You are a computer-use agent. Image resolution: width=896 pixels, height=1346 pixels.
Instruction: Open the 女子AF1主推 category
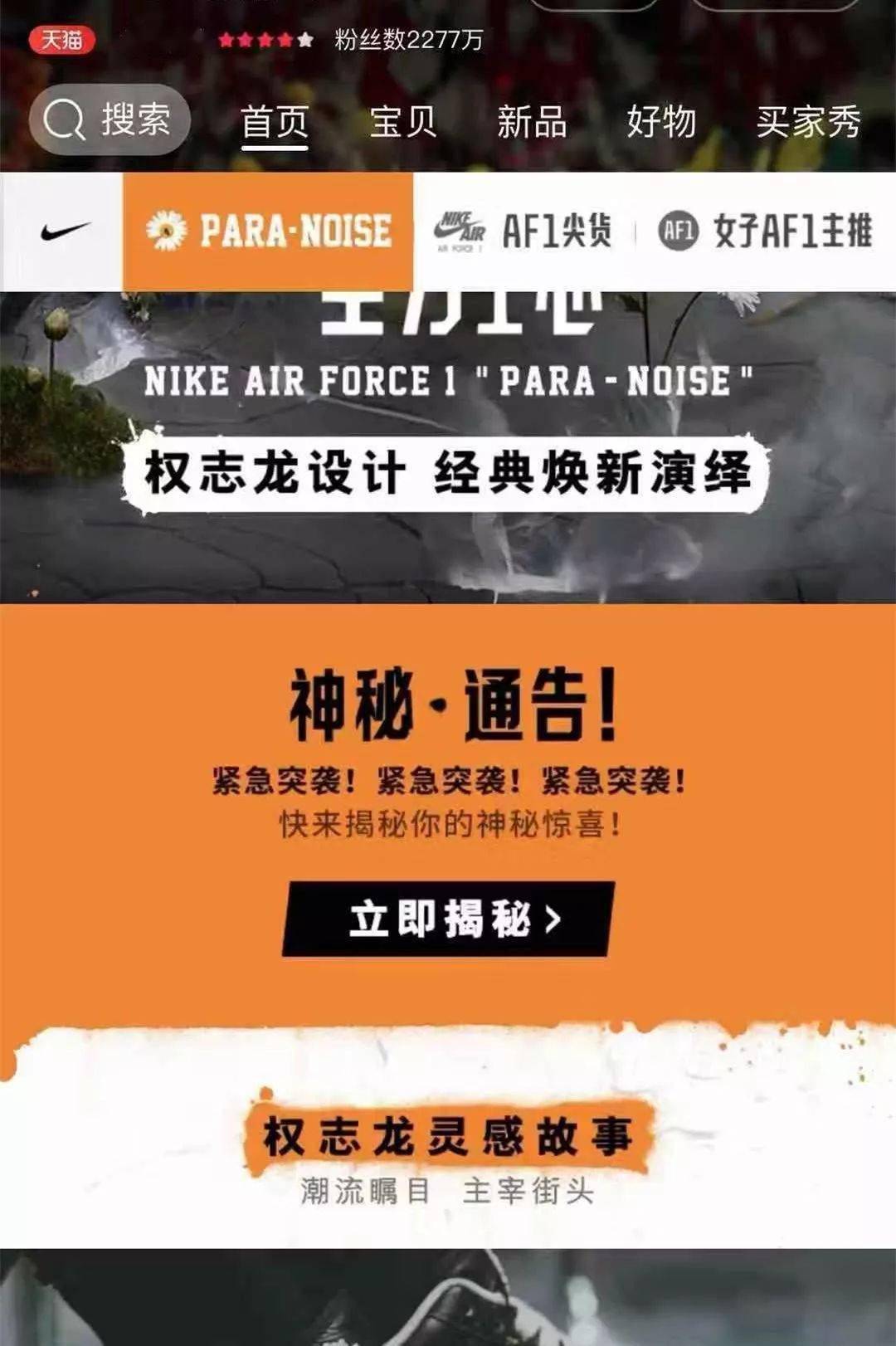pos(765,231)
